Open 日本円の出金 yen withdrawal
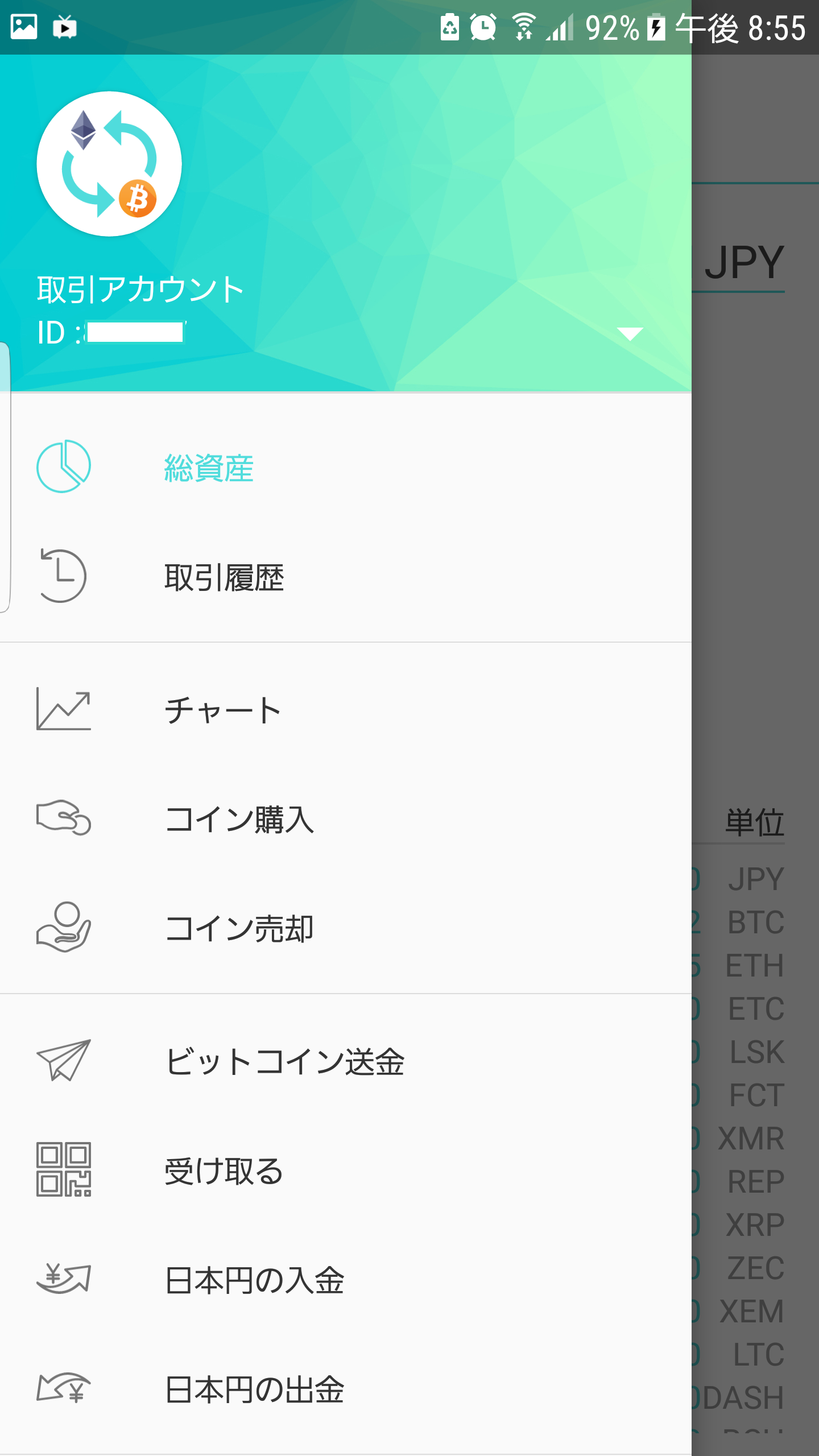The width and height of the screenshot is (819, 1456). 346,1389
